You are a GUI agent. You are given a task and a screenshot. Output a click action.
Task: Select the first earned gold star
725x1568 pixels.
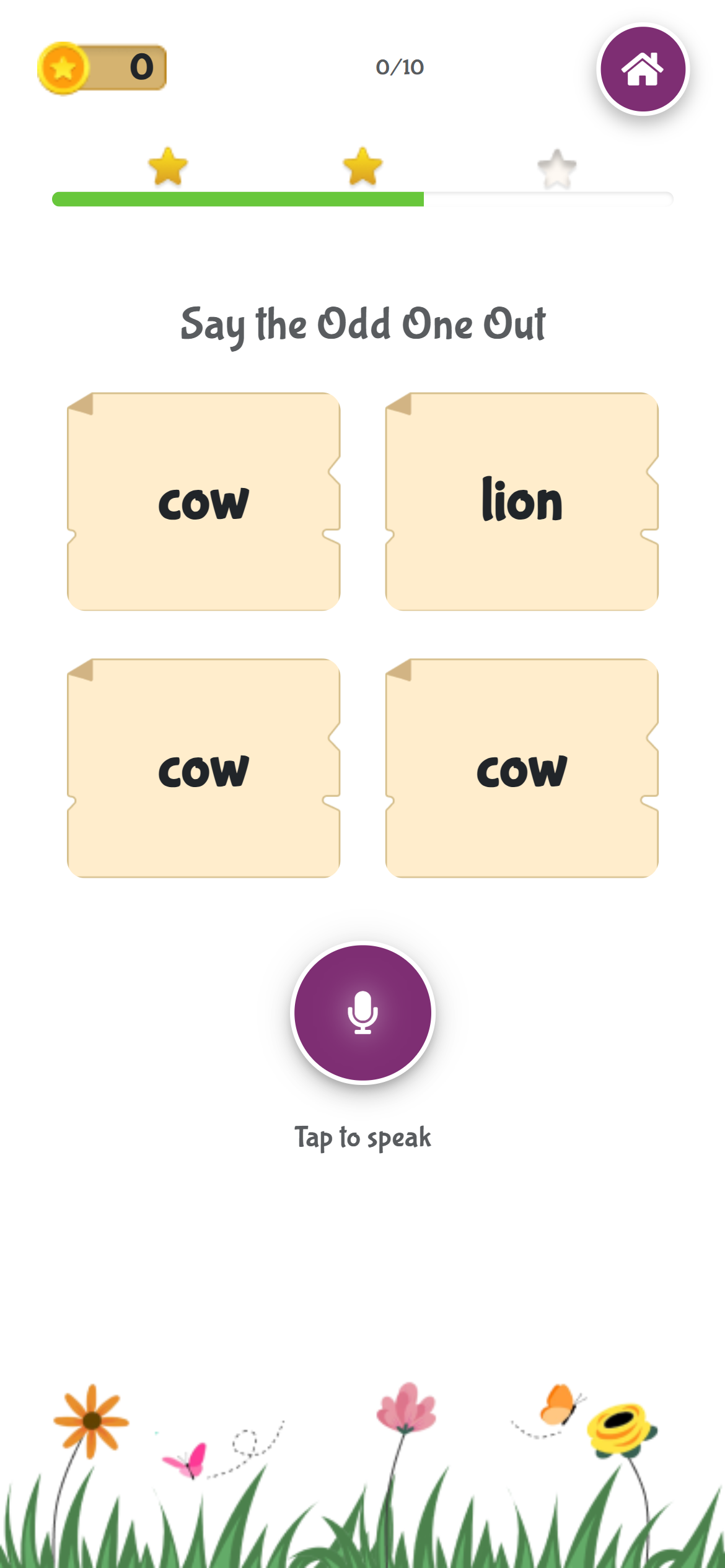pyautogui.click(x=167, y=167)
